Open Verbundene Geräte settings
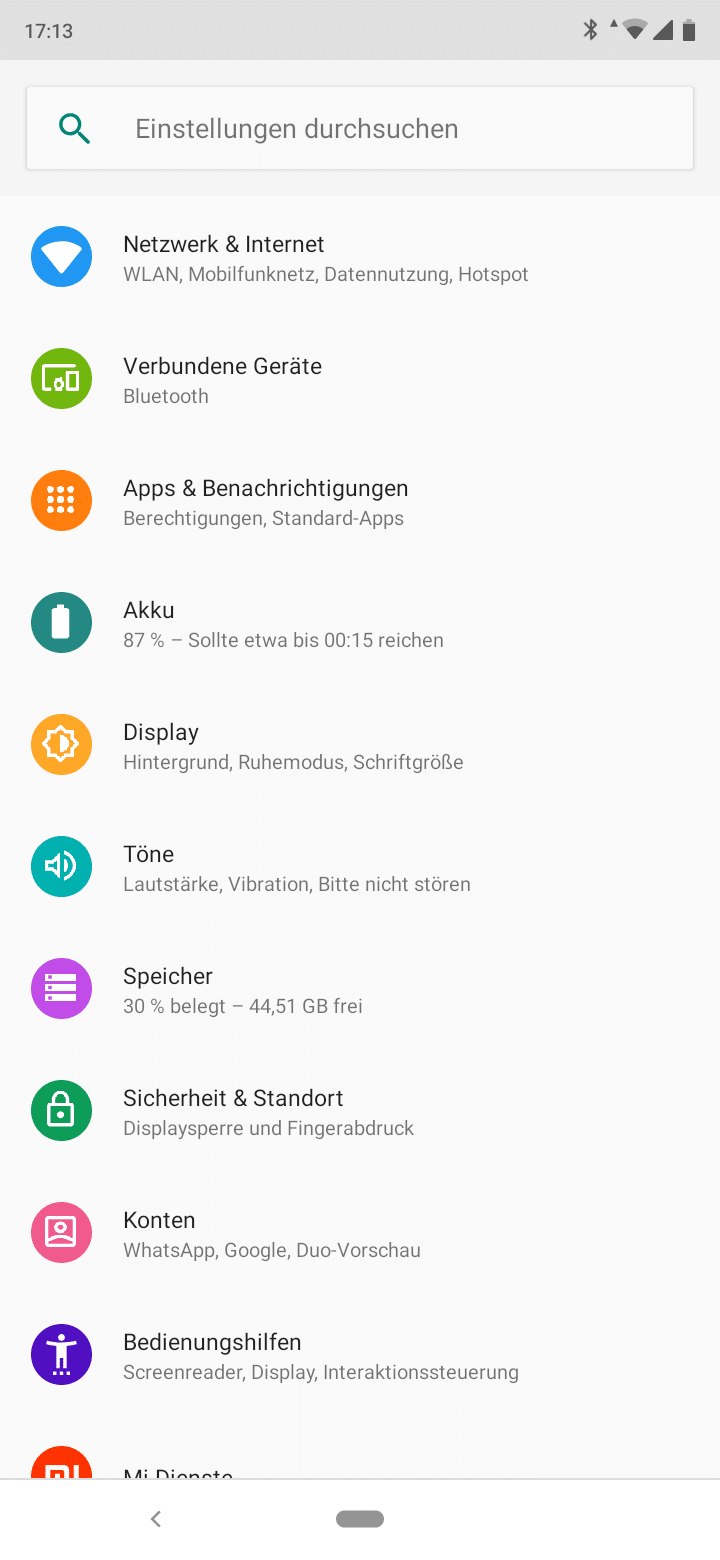This screenshot has width=720, height=1560. coord(360,380)
